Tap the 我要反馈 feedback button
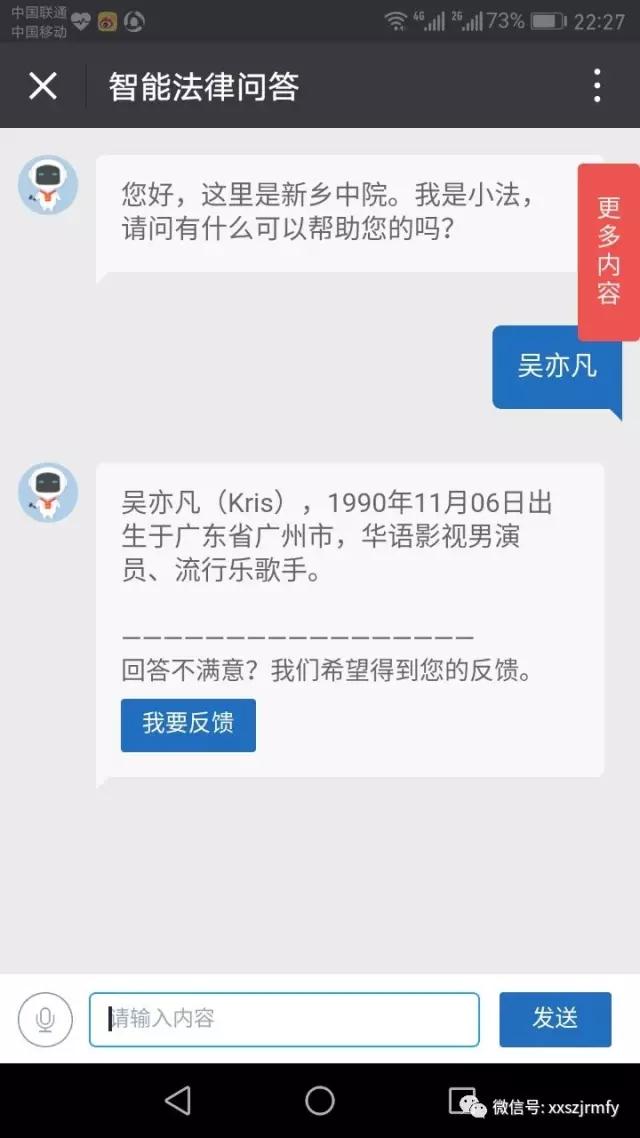640x1138 pixels. pos(188,724)
